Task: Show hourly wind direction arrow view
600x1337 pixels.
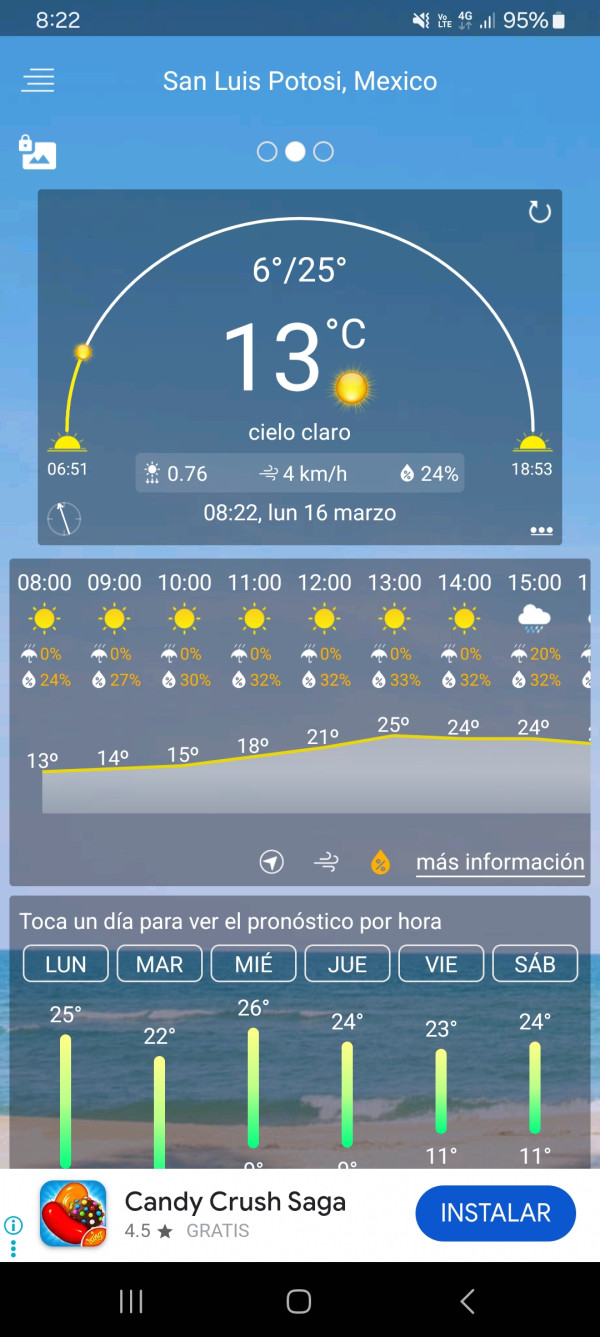Action: pos(271,862)
